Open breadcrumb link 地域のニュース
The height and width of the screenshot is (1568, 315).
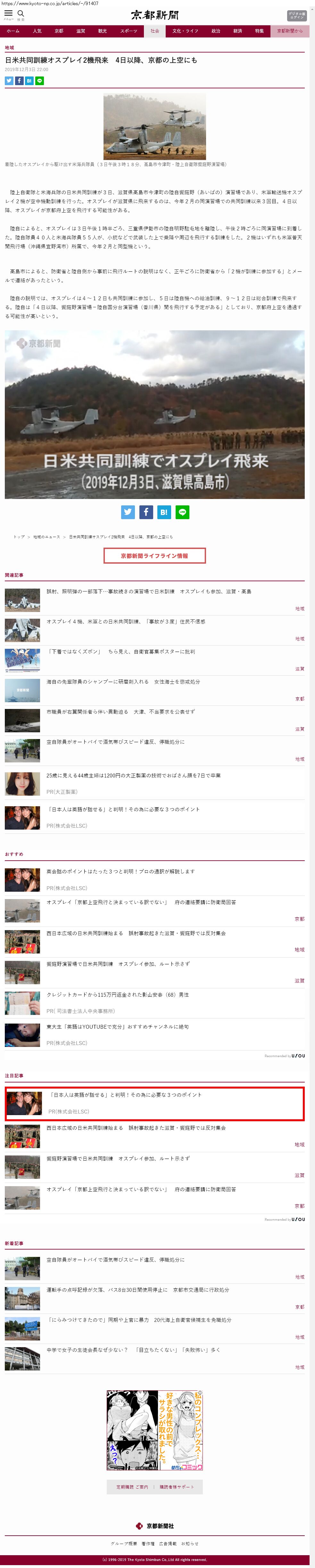47,537
